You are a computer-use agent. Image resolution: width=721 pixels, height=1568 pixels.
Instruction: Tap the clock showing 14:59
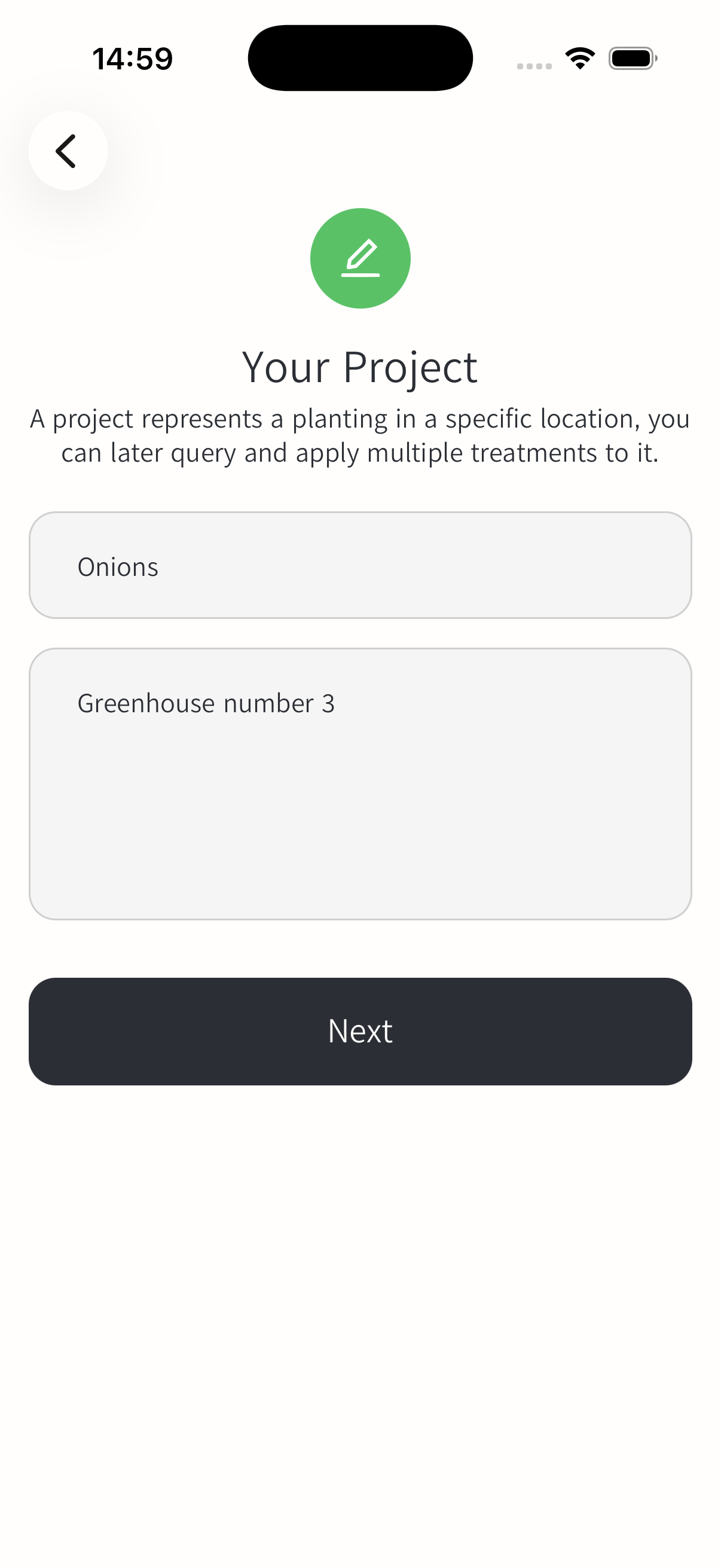[x=133, y=57]
